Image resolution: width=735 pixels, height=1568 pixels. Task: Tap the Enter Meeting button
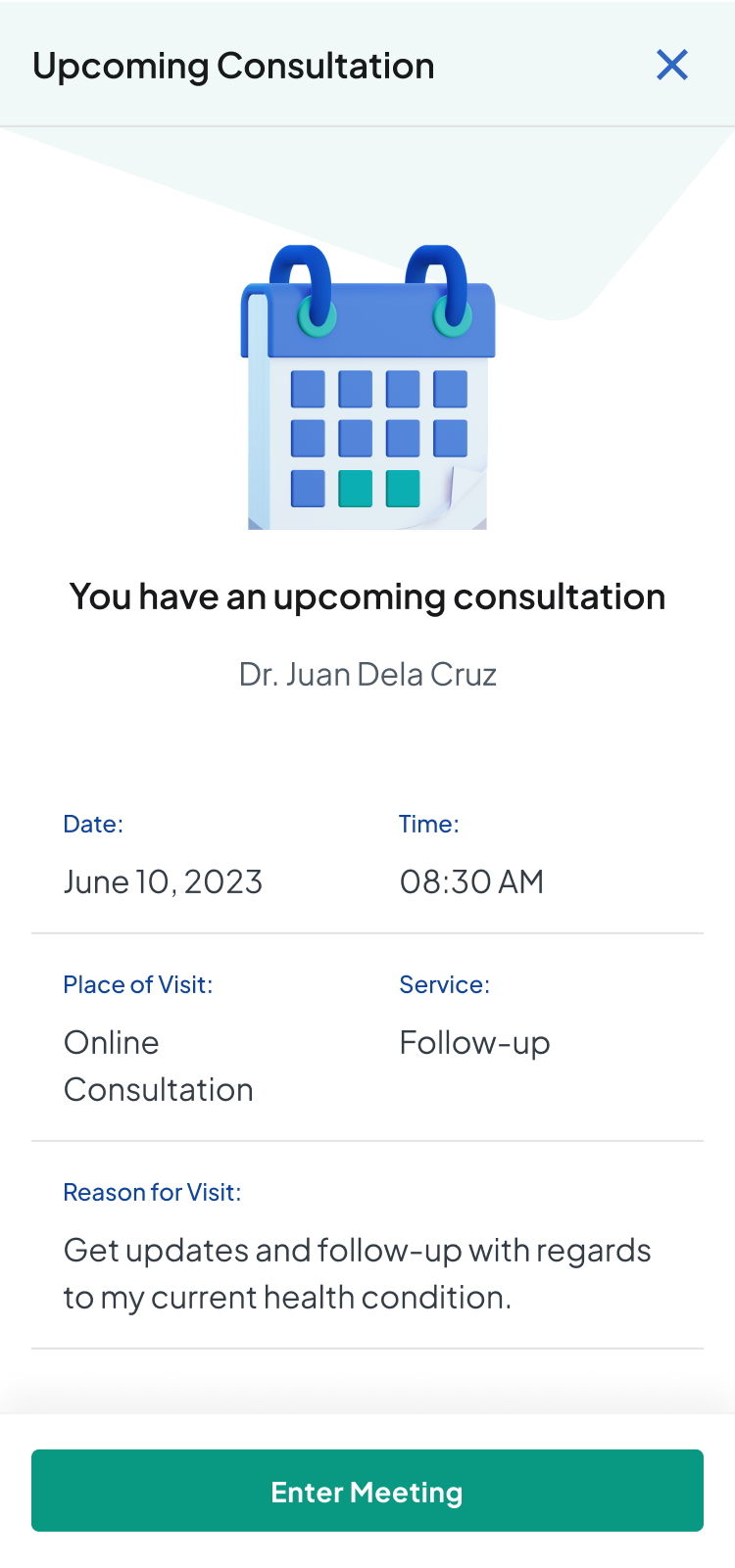[x=367, y=1491]
